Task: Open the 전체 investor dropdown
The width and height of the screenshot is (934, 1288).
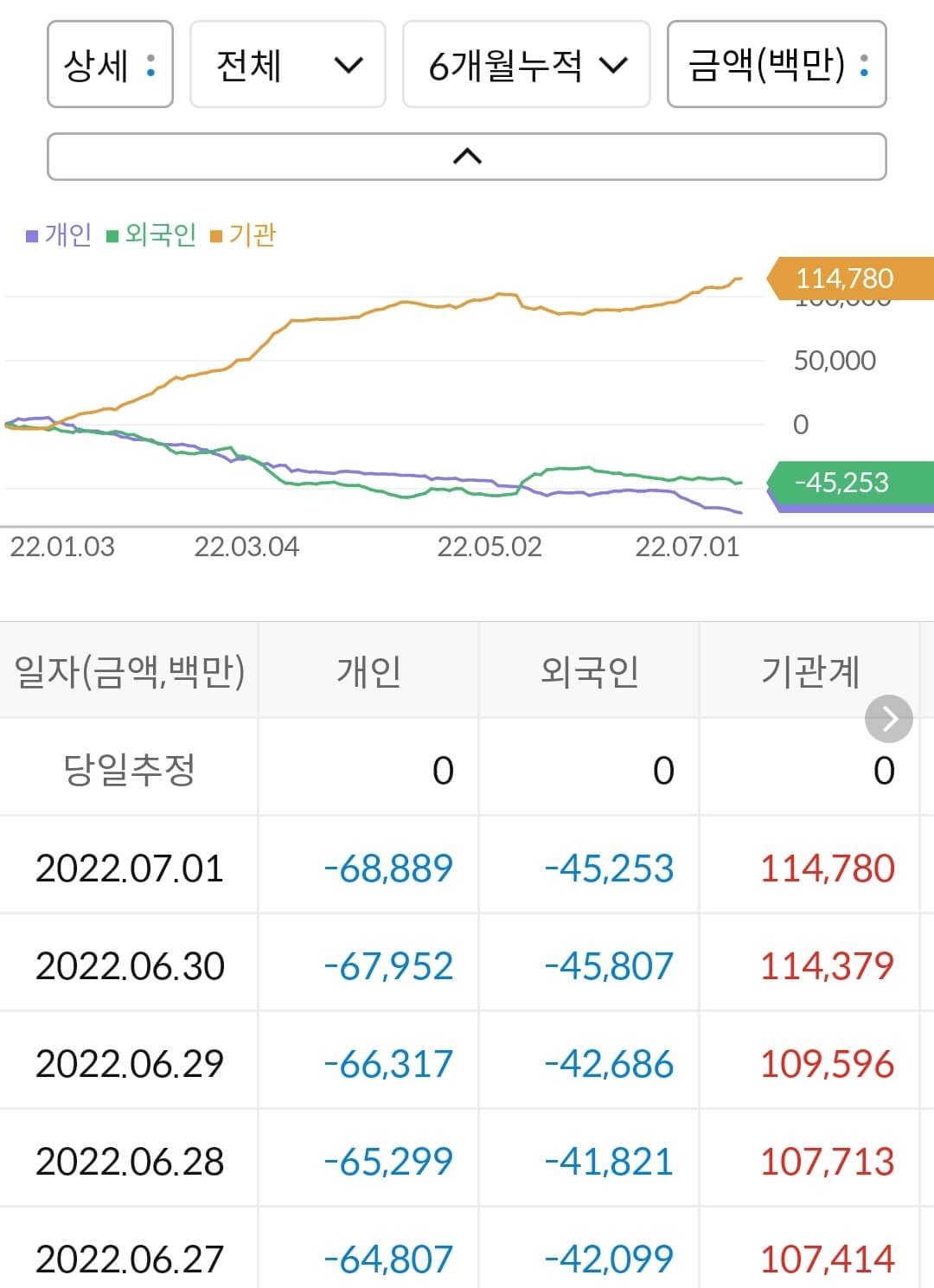Action: [285, 65]
